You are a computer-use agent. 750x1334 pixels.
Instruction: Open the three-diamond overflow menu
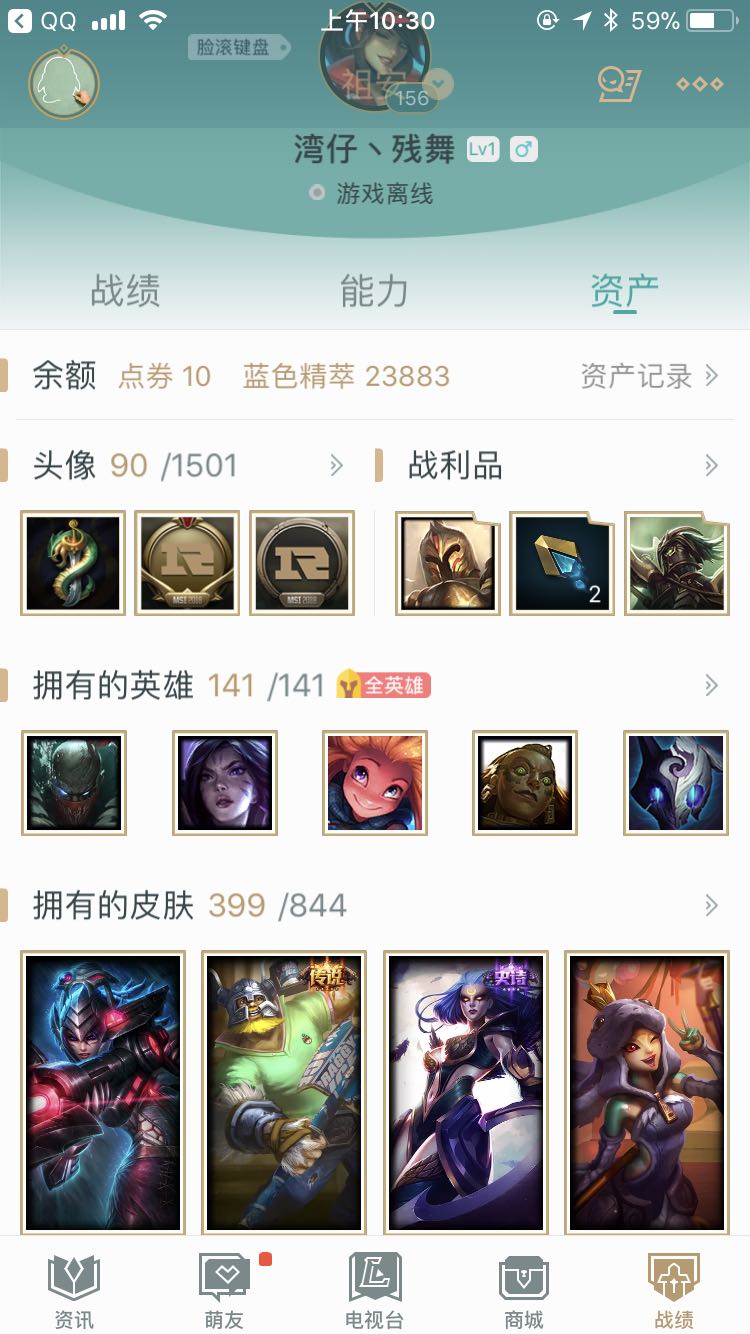[699, 84]
